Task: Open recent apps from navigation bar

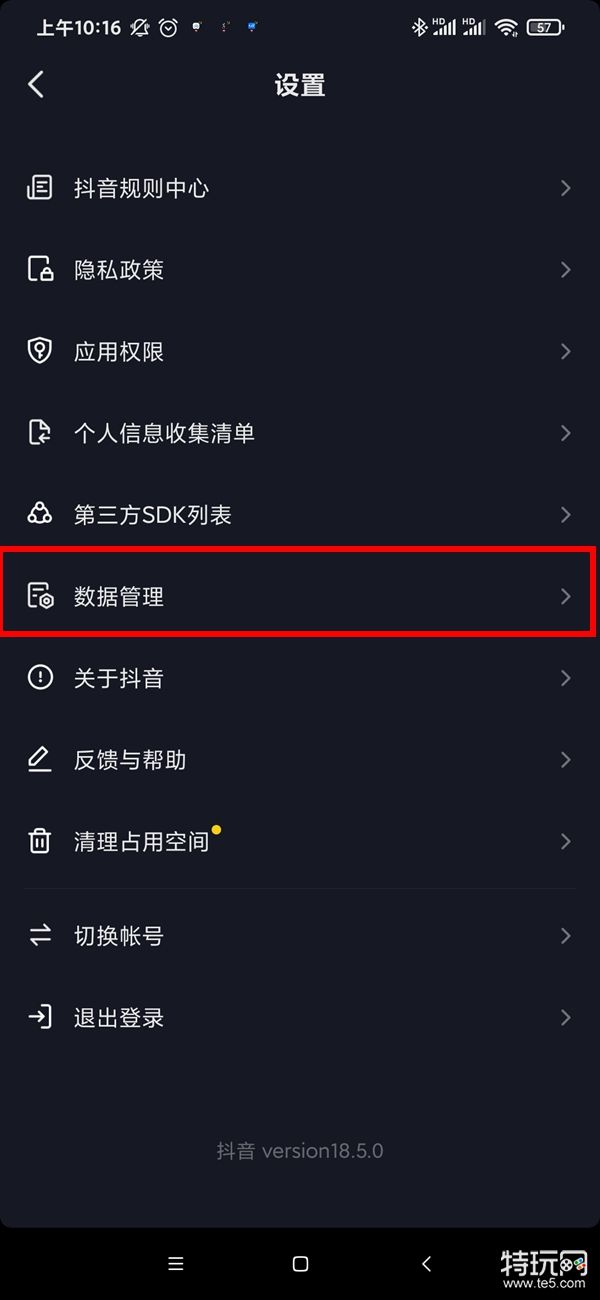Action: point(176,1264)
